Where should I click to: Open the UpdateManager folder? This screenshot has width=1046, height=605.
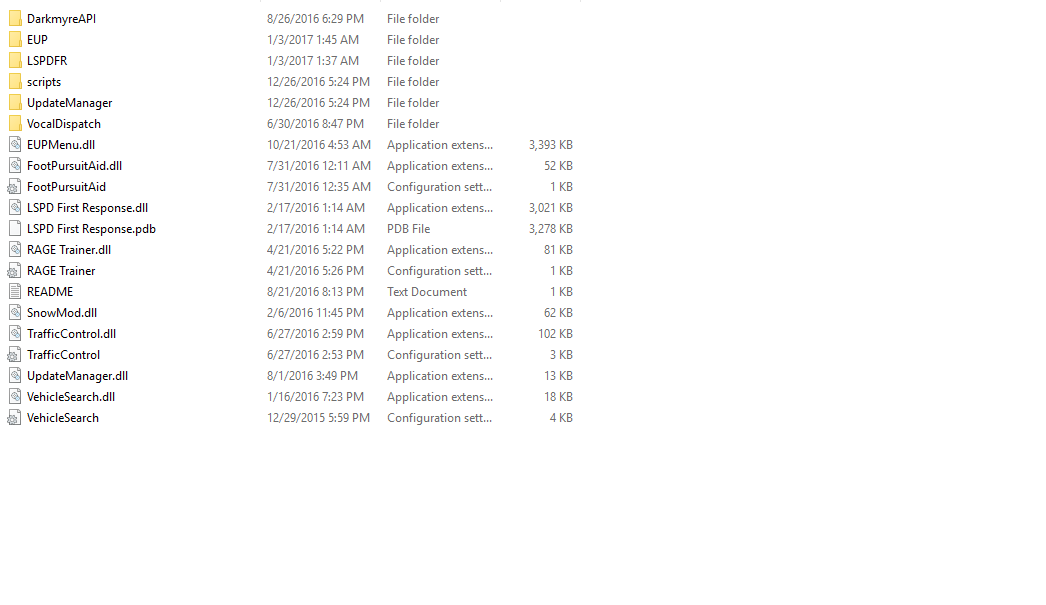(69, 103)
